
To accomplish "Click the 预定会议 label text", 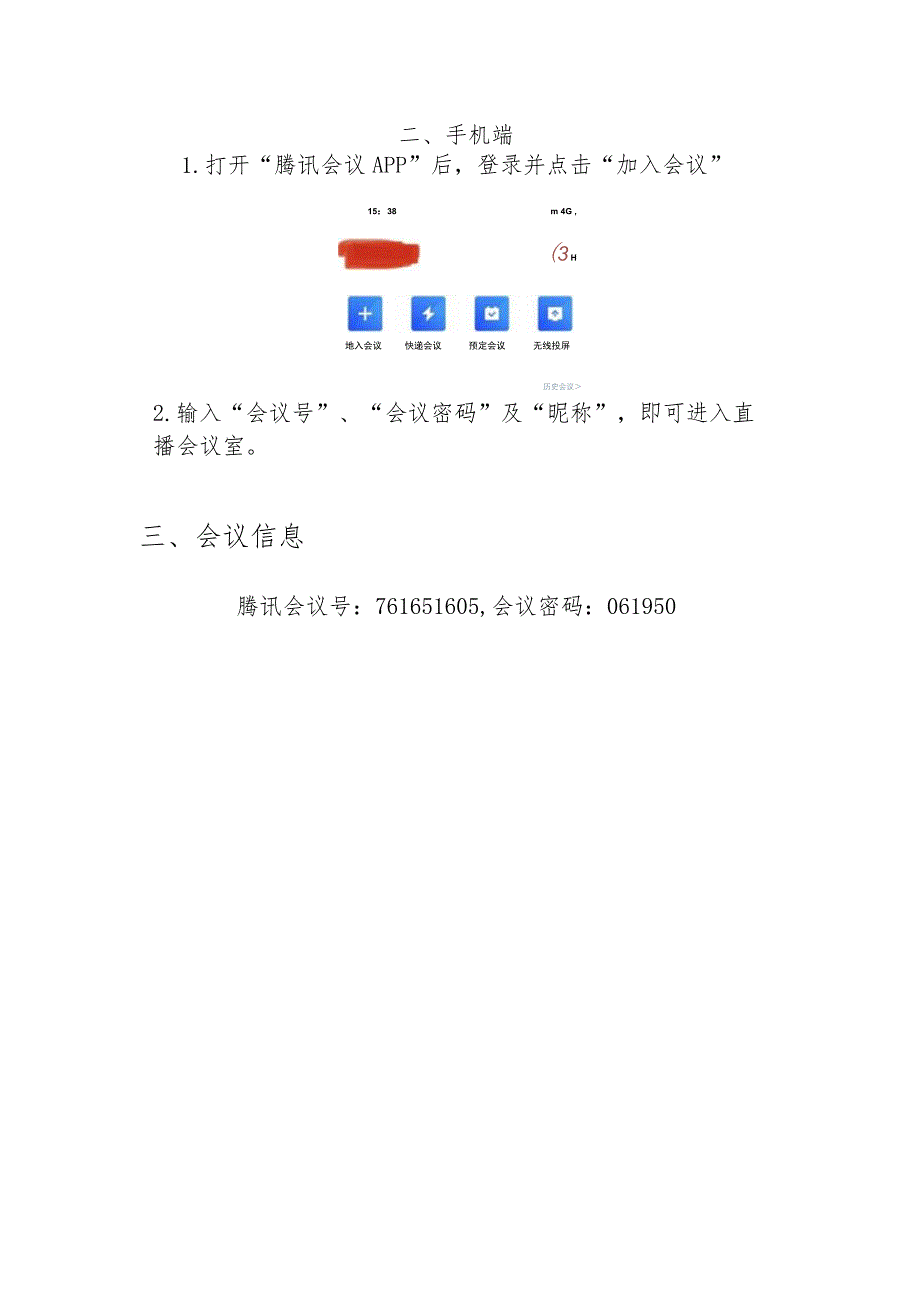I will 490,345.
